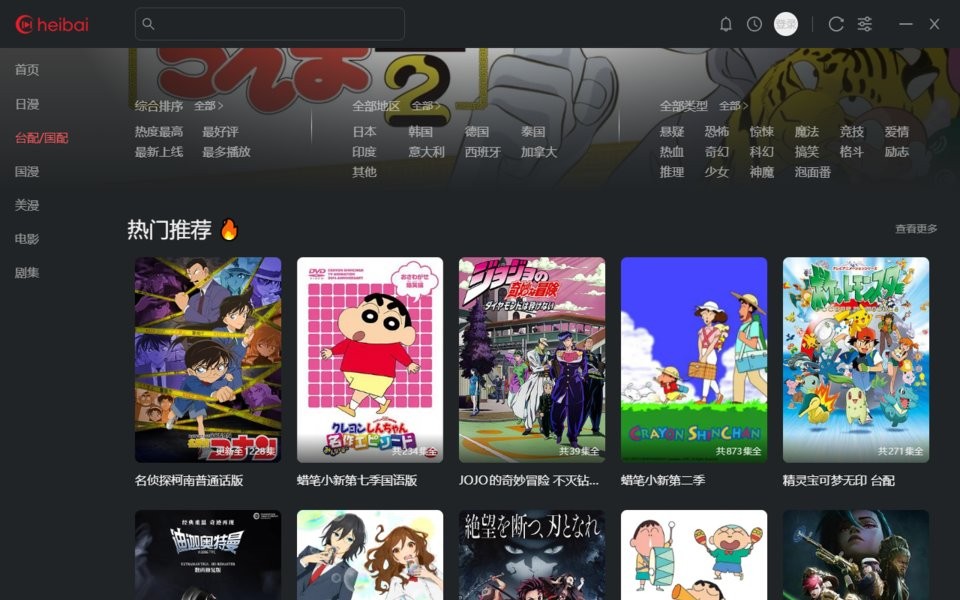The width and height of the screenshot is (960, 600).
Task: Open the settings sliders icon
Action: (x=865, y=24)
